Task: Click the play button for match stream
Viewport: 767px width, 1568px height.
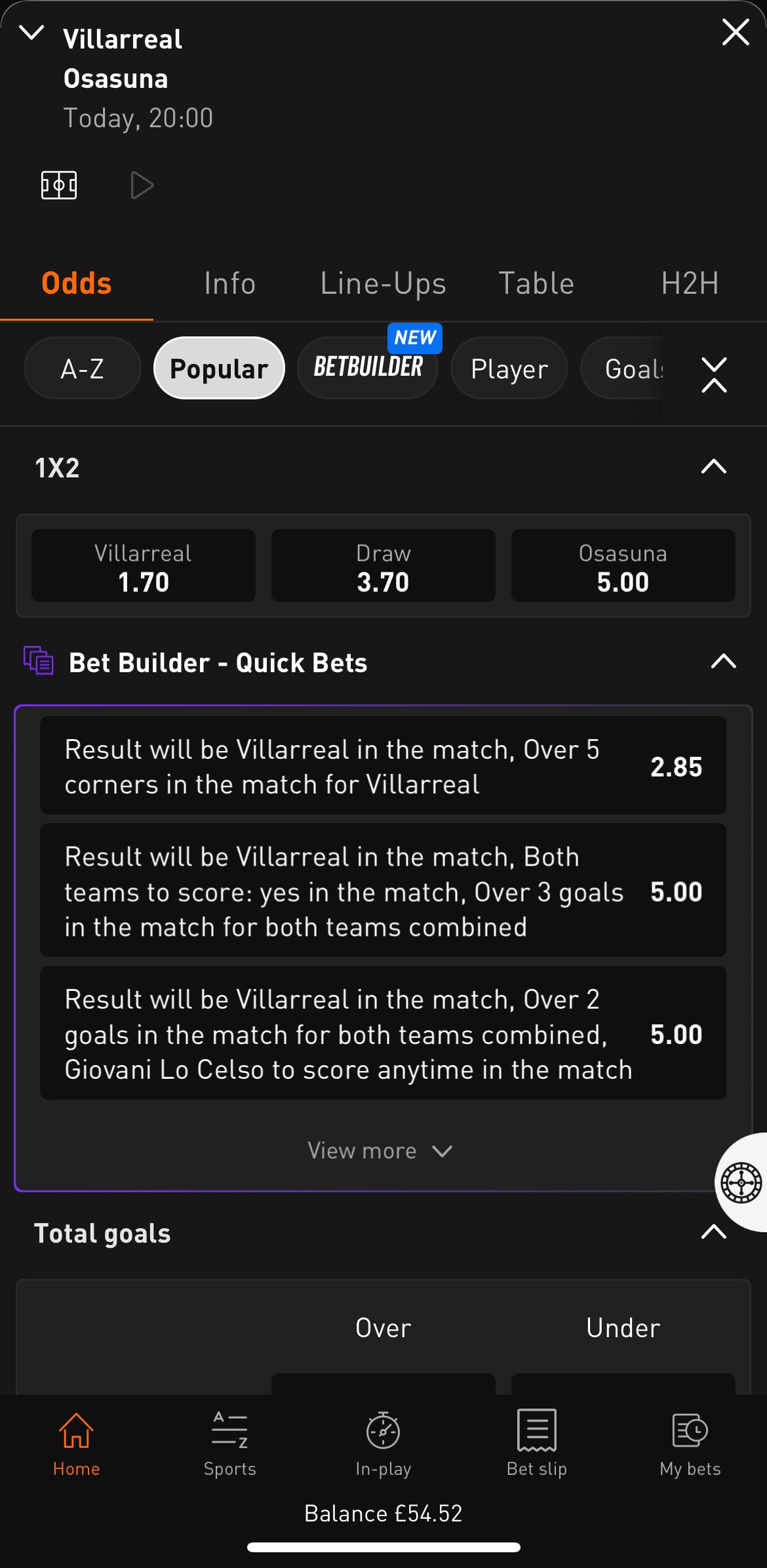Action: point(142,184)
